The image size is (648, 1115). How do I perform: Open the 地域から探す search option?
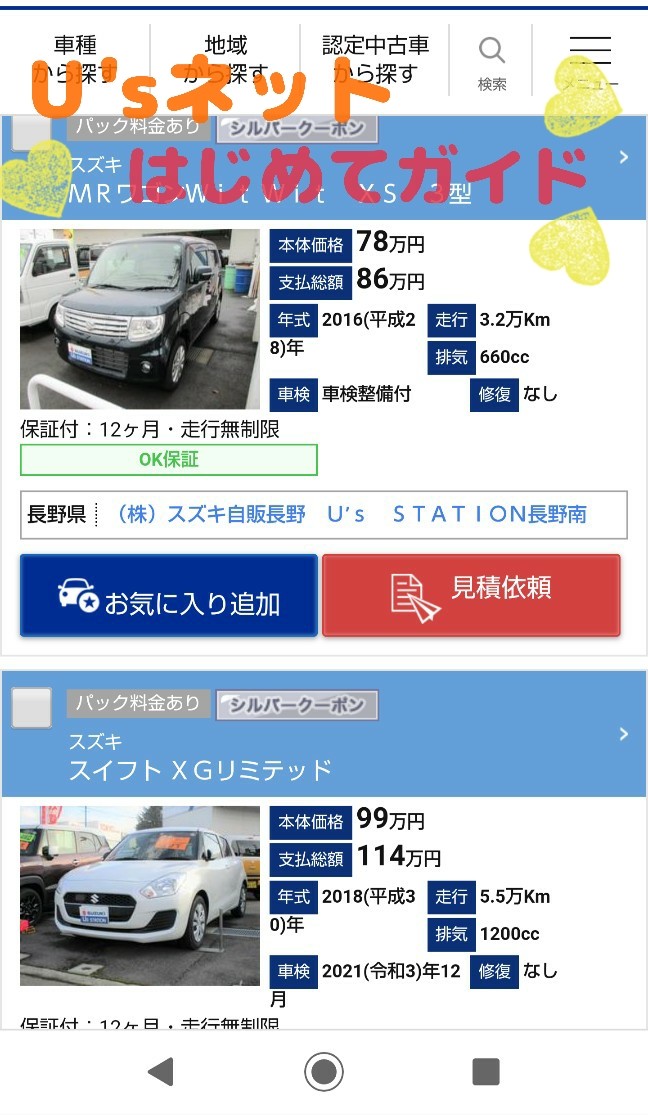tap(225, 60)
